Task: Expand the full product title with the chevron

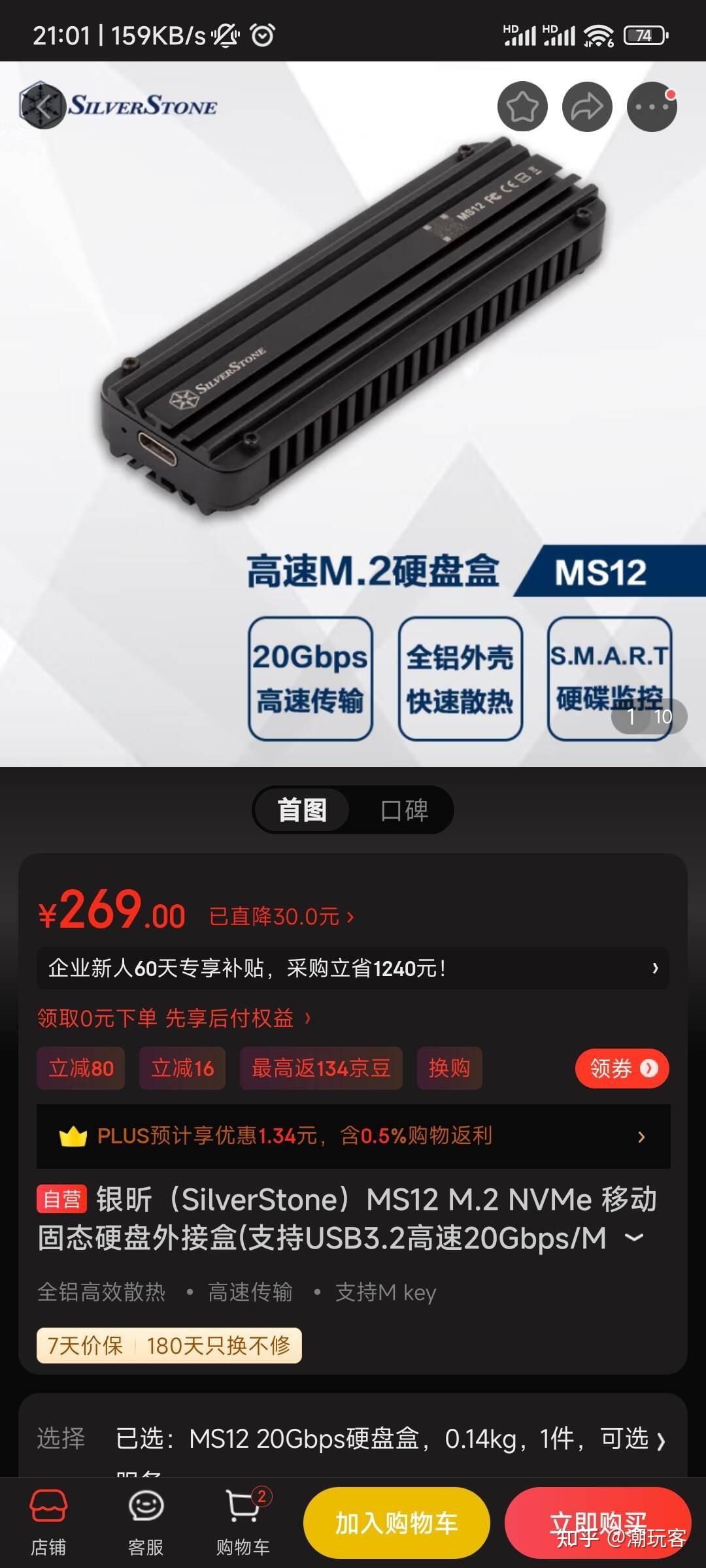Action: [631, 1238]
